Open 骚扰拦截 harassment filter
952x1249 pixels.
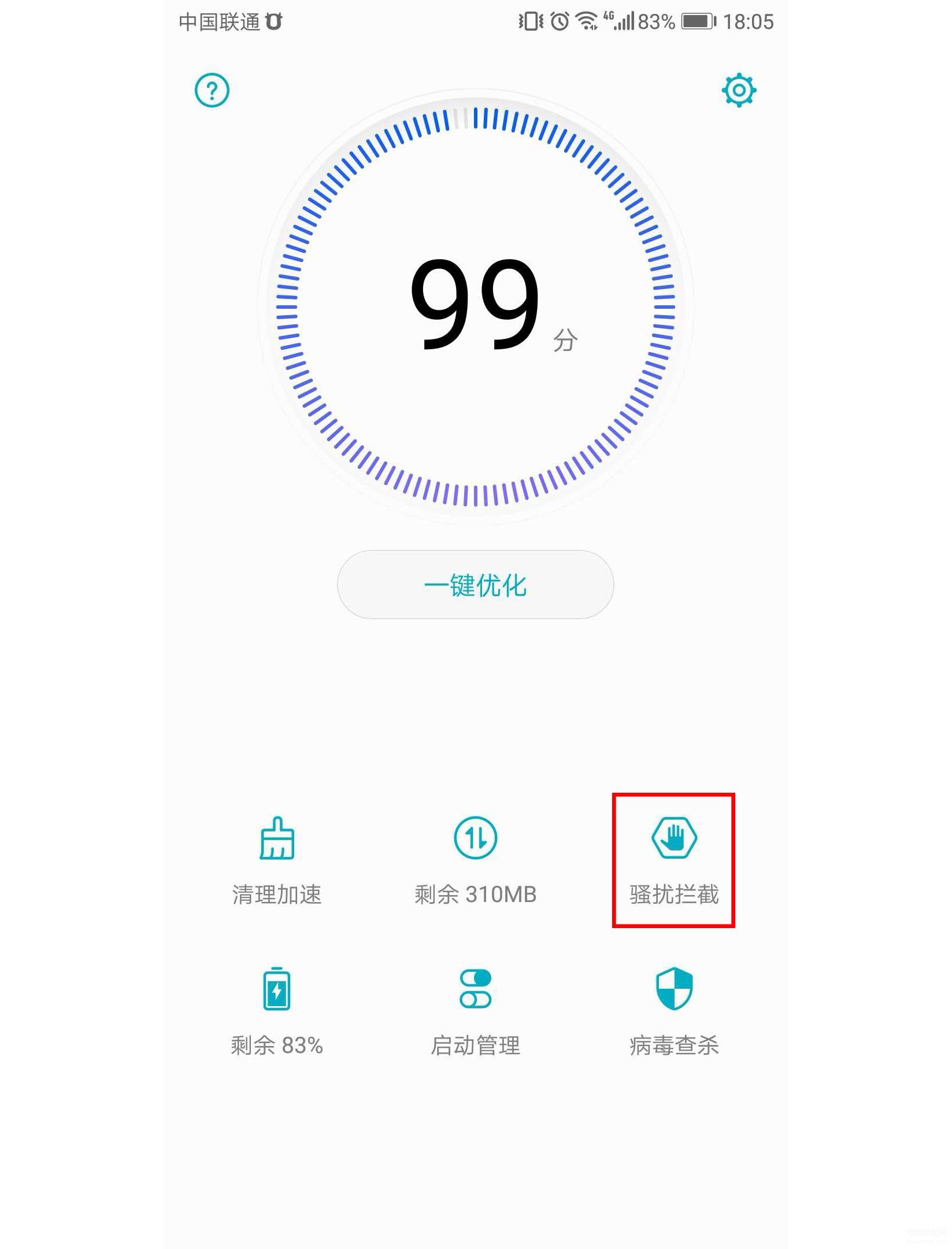[x=673, y=860]
